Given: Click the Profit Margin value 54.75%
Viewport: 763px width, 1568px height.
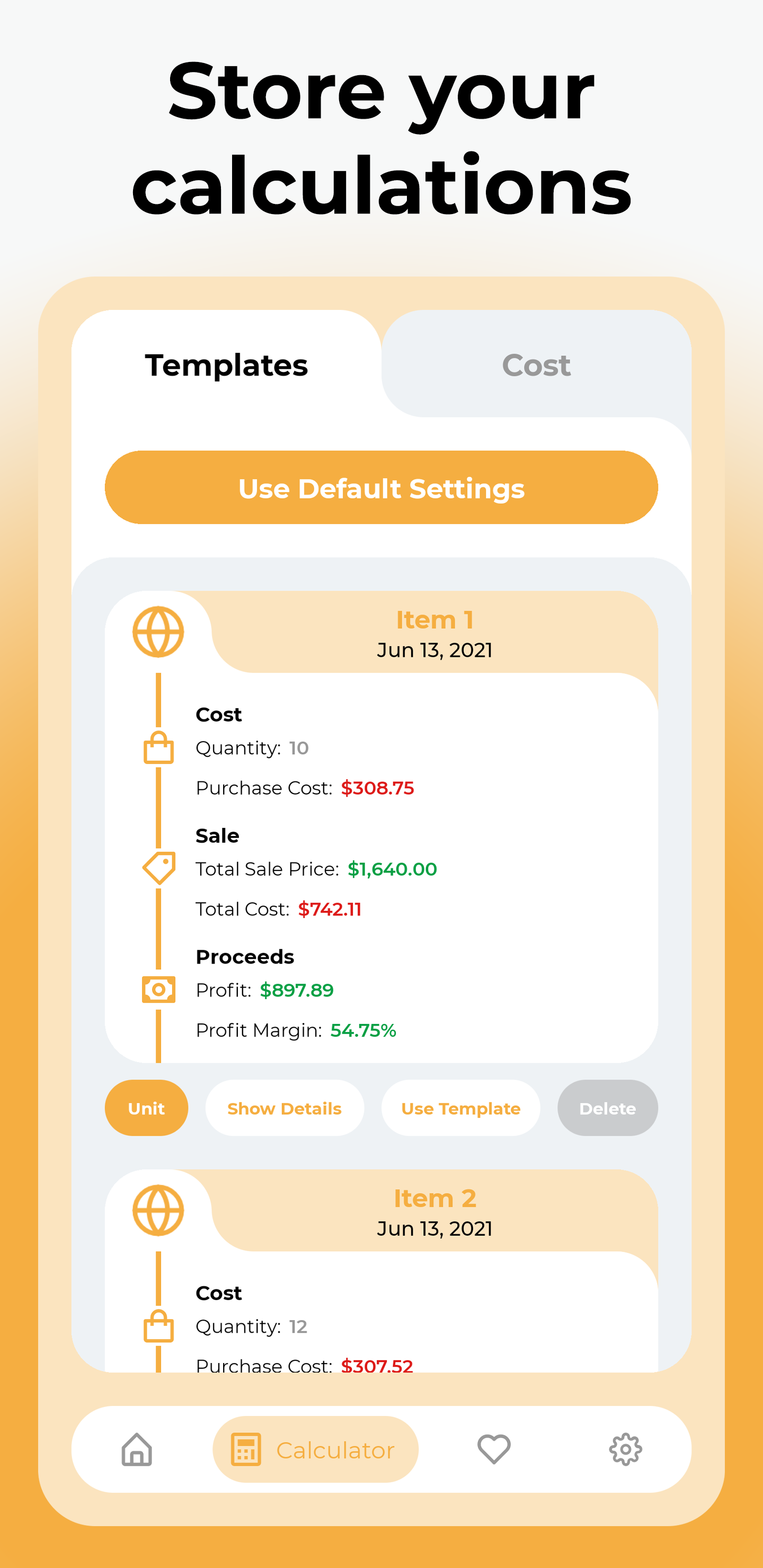Looking at the screenshot, I should click(x=363, y=1030).
